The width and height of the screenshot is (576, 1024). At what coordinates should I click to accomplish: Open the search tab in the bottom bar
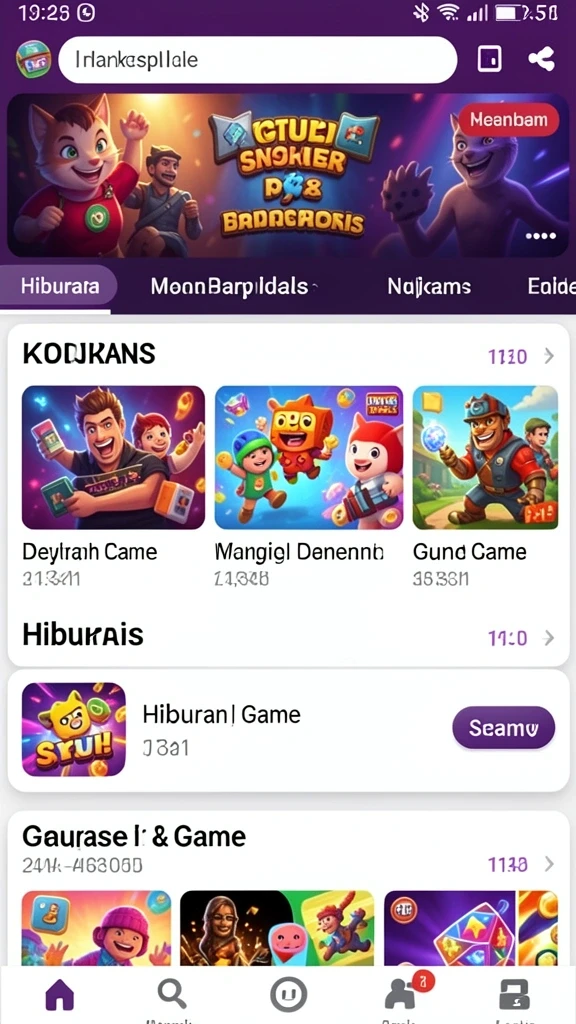(x=173, y=995)
